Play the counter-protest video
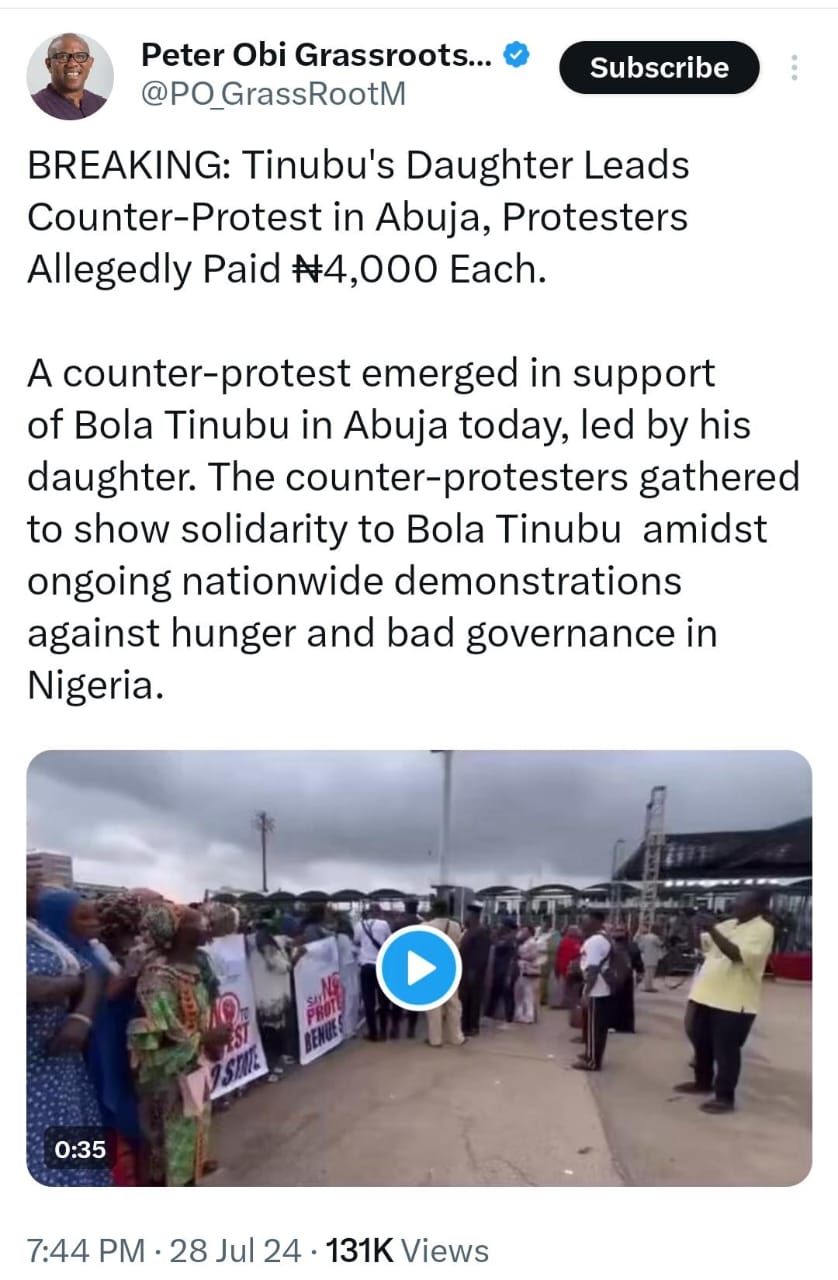Viewport: 838px width, 1280px height. [x=418, y=968]
